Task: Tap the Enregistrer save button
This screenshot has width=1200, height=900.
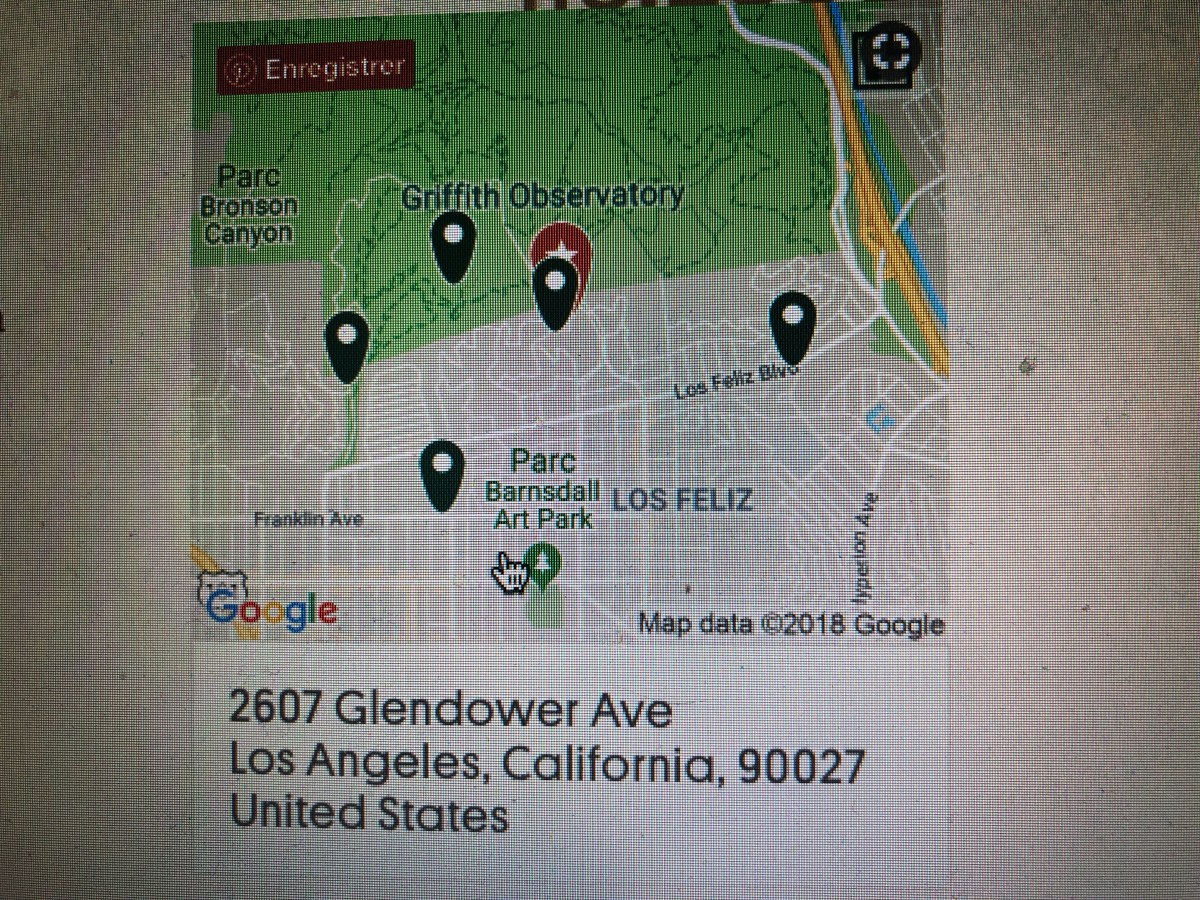Action: pos(316,69)
